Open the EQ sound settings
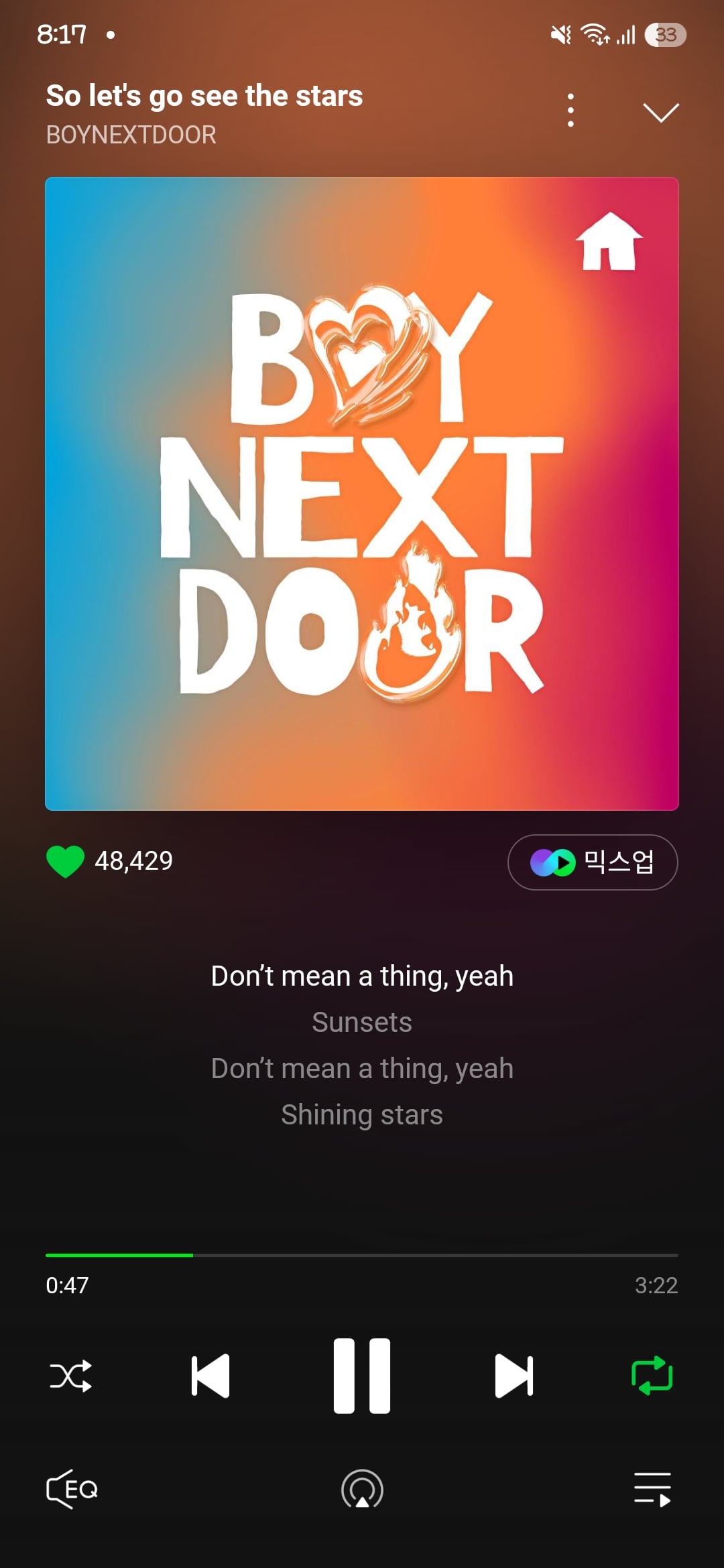 coord(72,1490)
